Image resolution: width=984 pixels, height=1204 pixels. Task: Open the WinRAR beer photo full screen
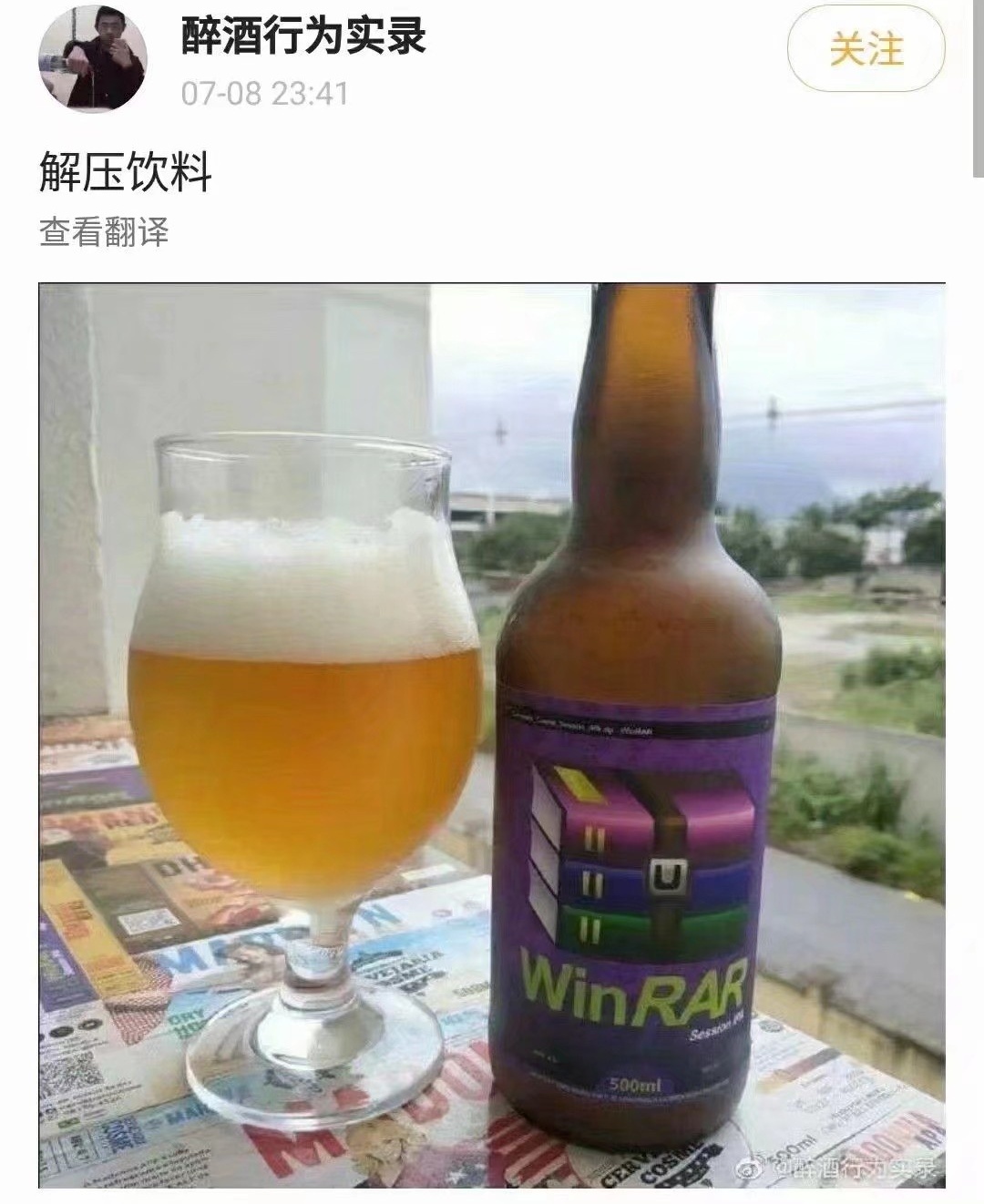click(x=492, y=734)
